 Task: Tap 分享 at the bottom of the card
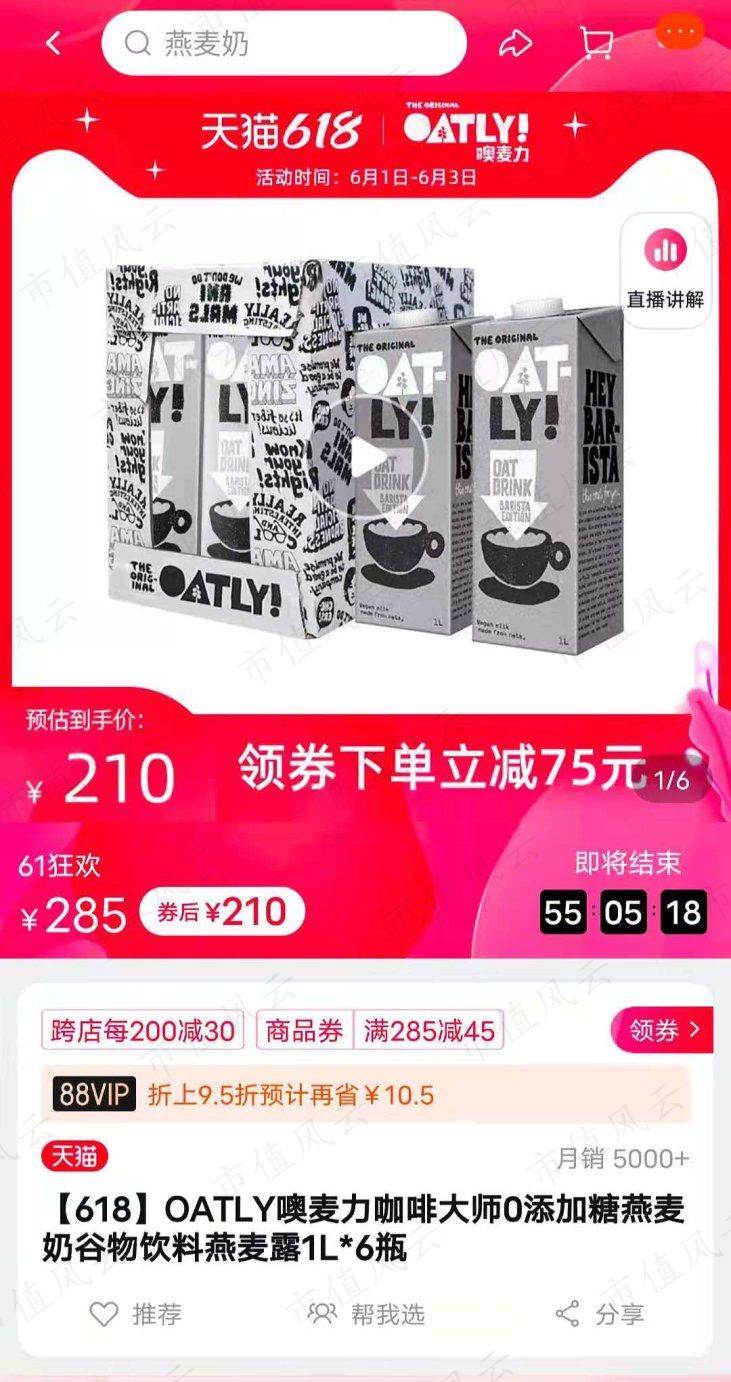600,1314
